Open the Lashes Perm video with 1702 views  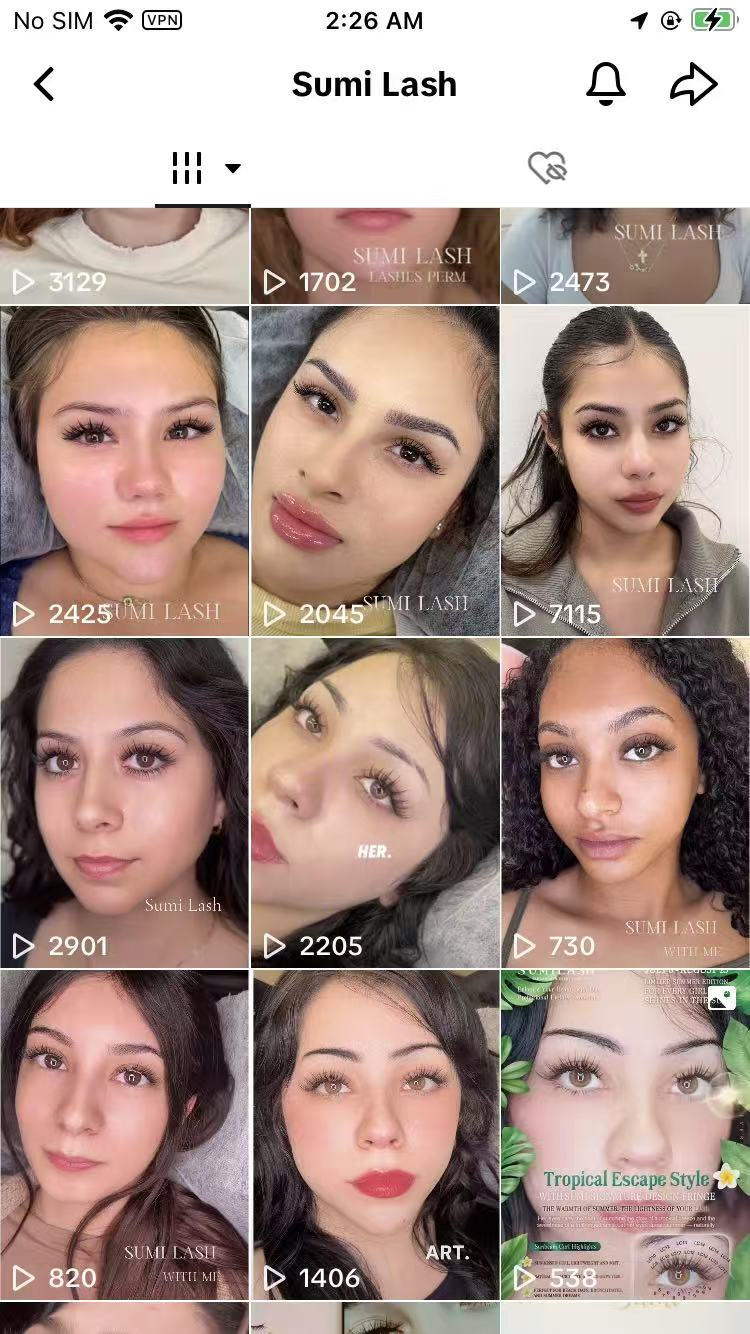pos(375,256)
